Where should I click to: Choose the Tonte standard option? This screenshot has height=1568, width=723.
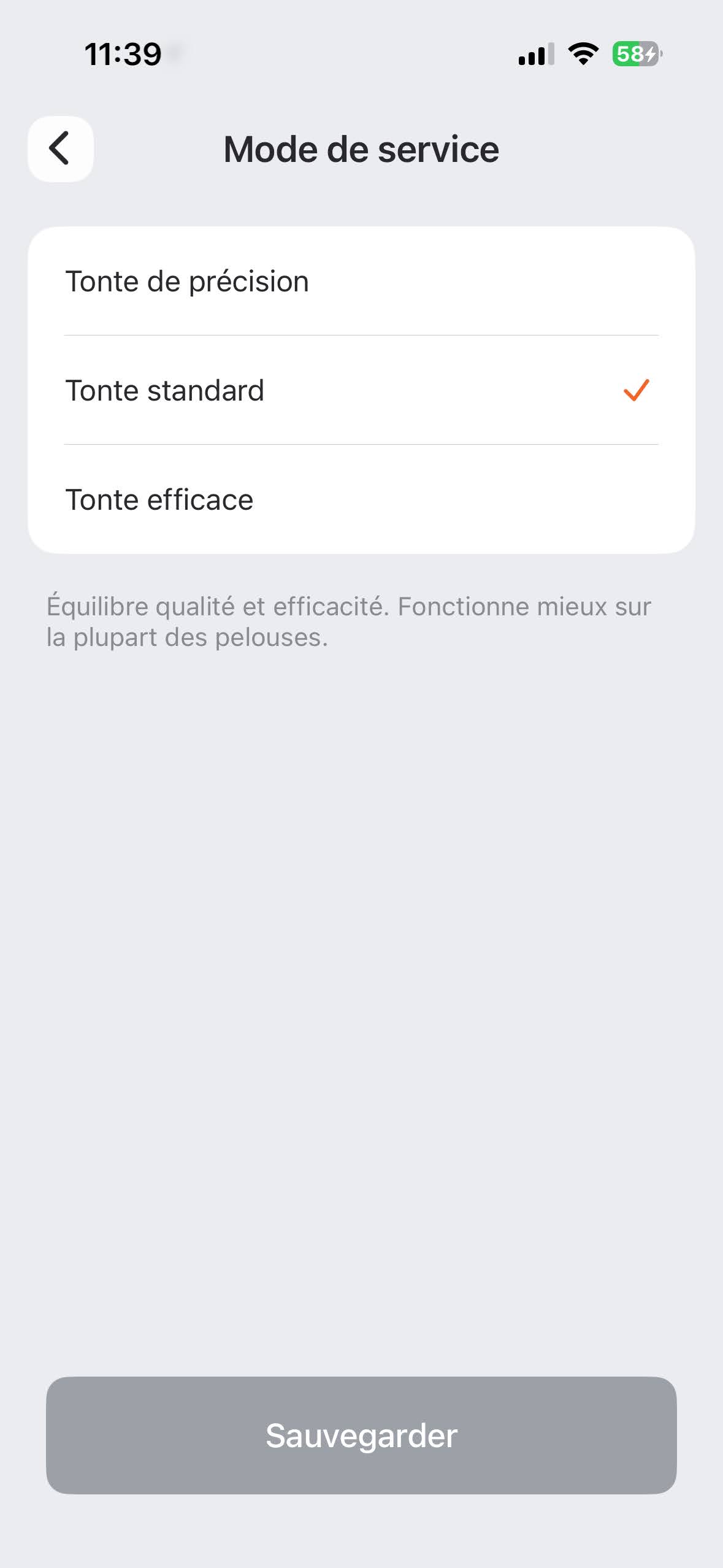click(x=361, y=390)
